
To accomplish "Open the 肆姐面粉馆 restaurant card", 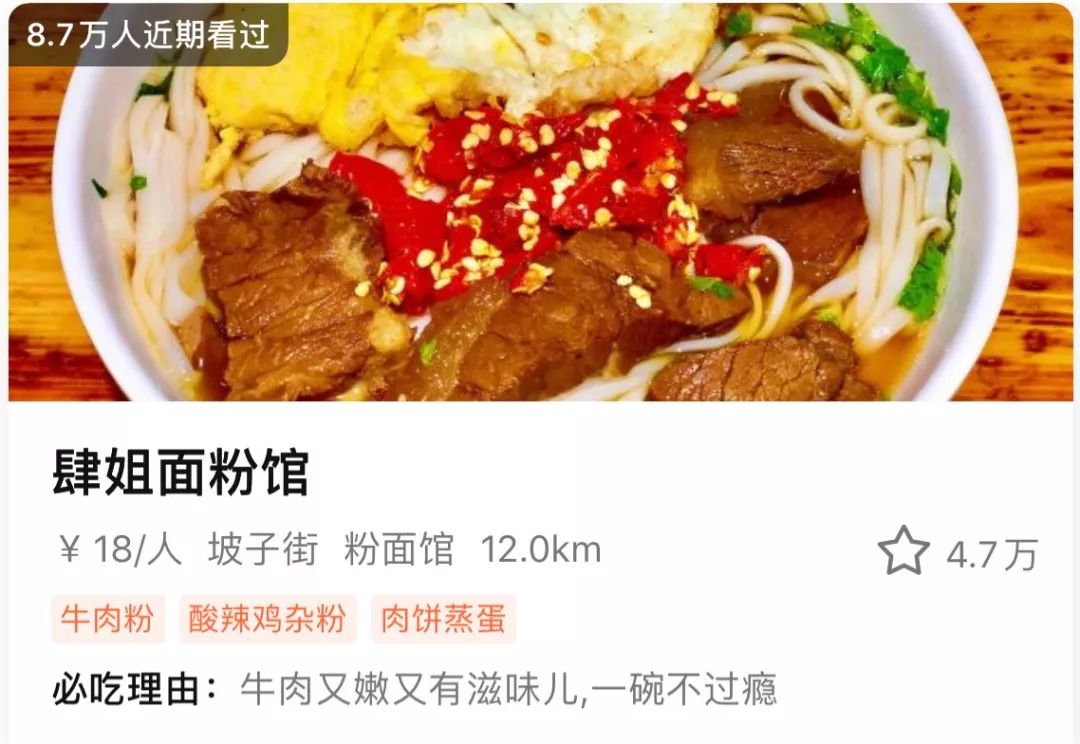I will [181, 473].
